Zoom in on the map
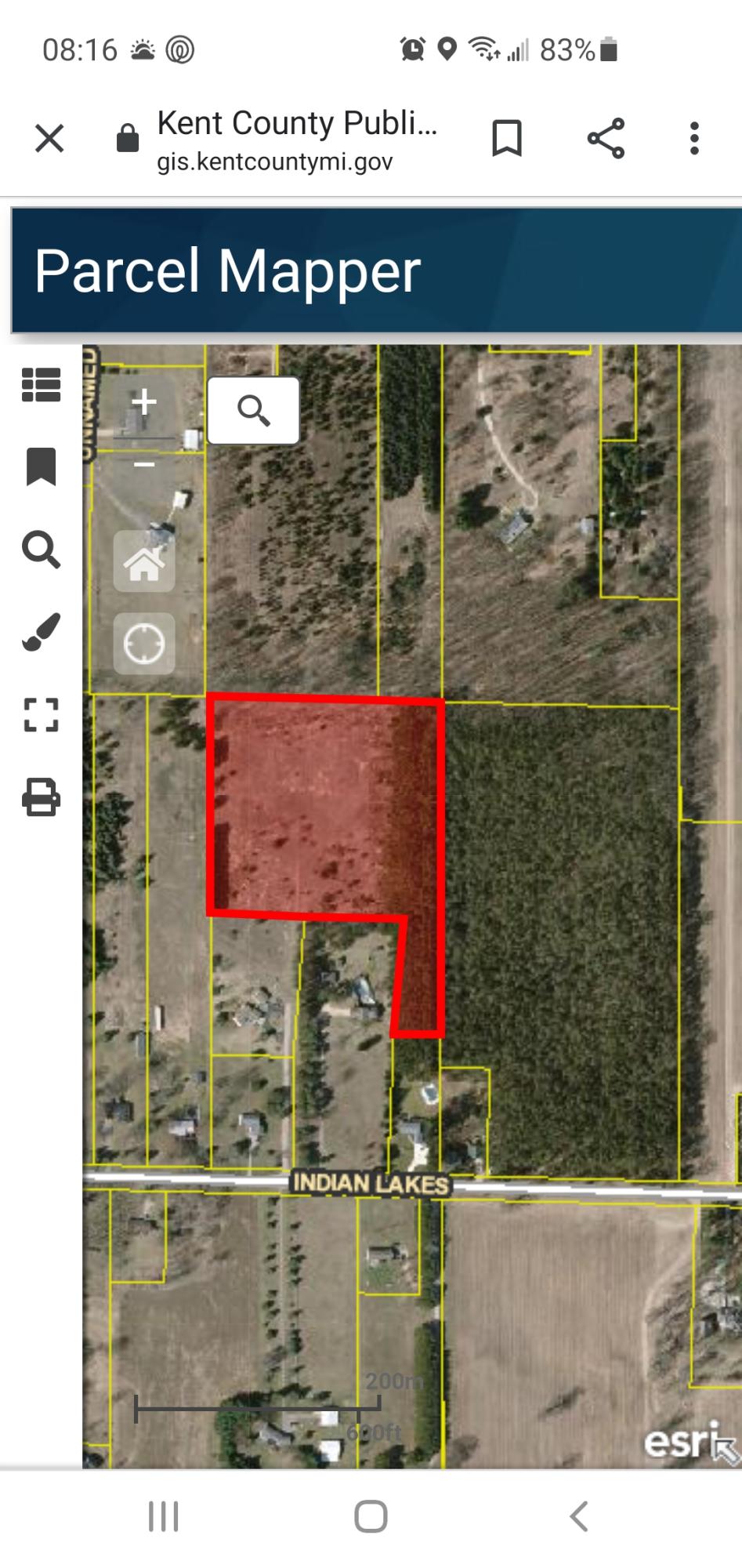This screenshot has width=742, height=1568. click(143, 403)
